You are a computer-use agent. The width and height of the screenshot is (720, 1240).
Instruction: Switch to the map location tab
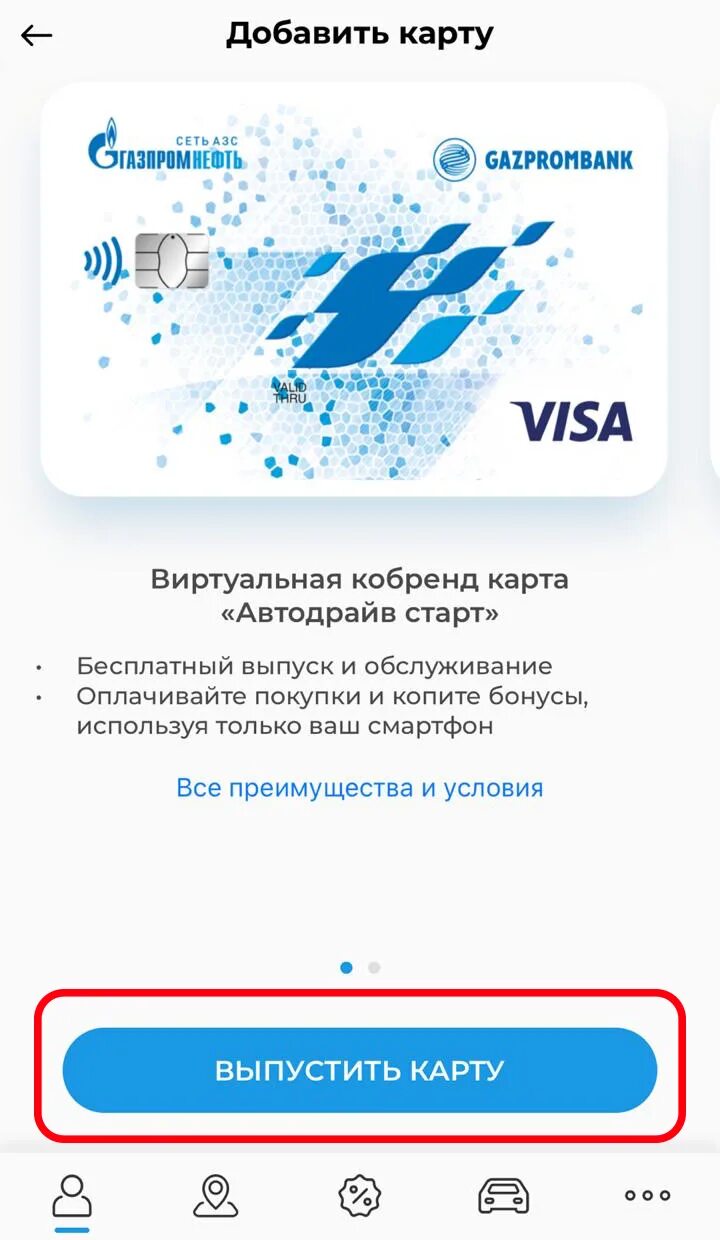[x=215, y=1195]
